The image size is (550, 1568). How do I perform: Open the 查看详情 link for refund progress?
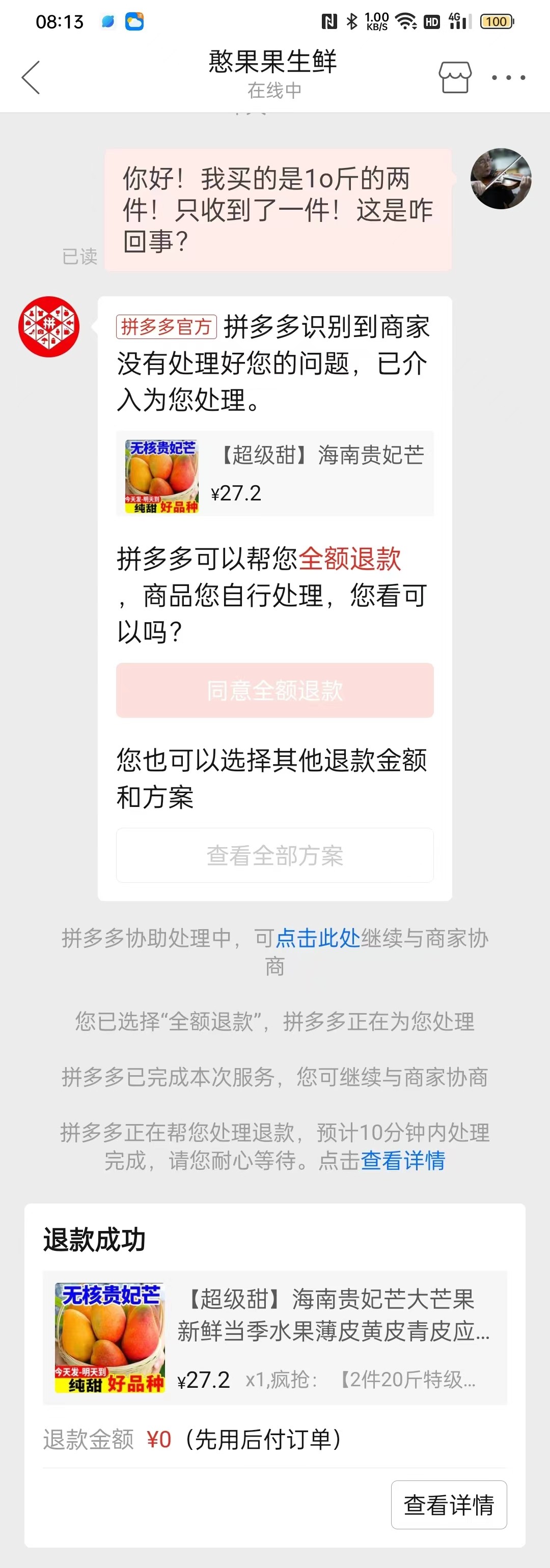click(x=403, y=1161)
